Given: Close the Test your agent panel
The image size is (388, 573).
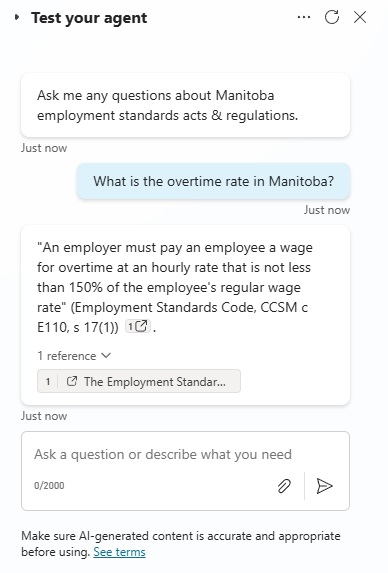Looking at the screenshot, I should pos(360,17).
